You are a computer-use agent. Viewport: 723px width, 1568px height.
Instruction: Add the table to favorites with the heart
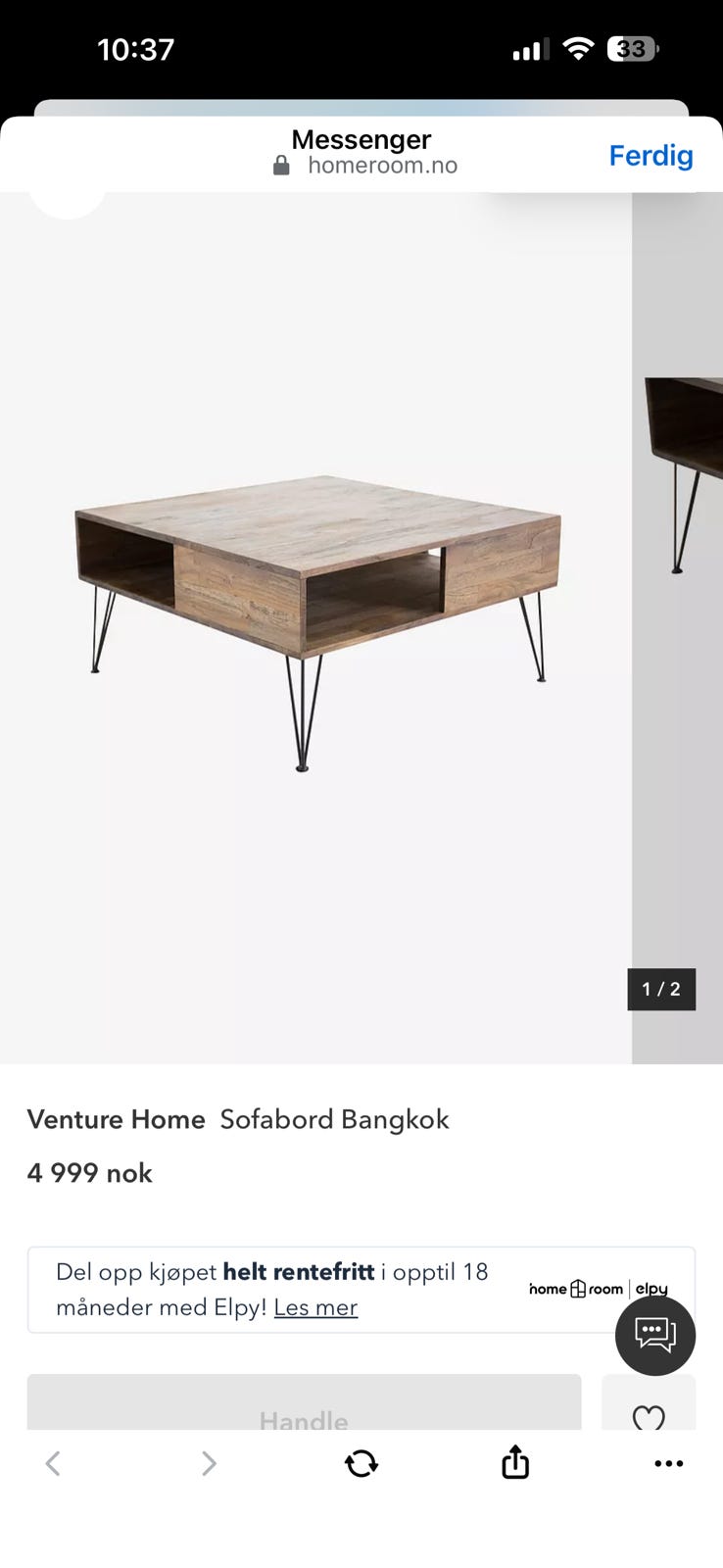click(x=649, y=1412)
